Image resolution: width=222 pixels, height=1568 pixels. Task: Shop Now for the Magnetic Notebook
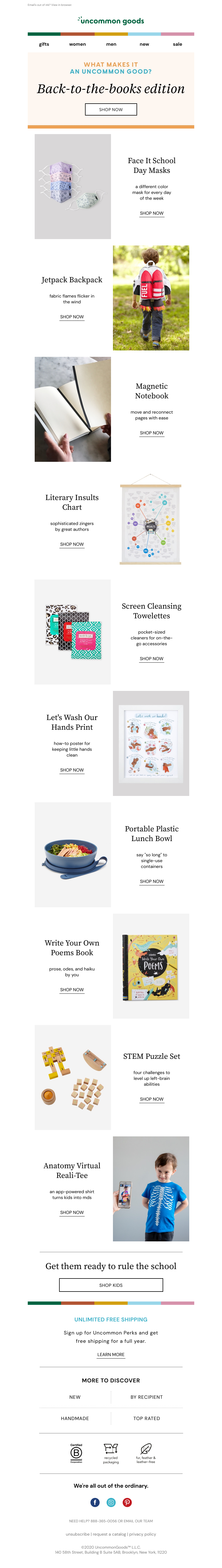151,433
